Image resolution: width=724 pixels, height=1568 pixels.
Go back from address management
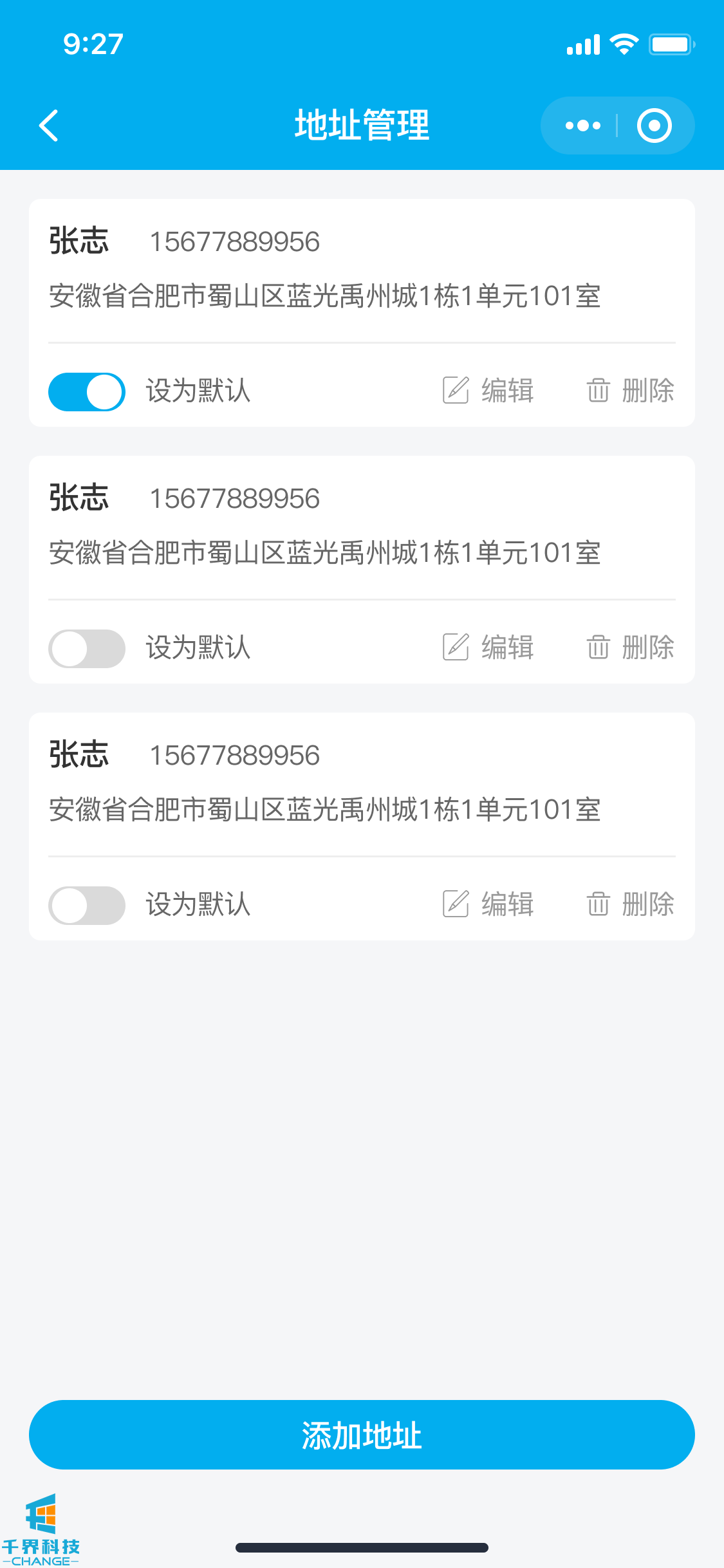point(49,126)
